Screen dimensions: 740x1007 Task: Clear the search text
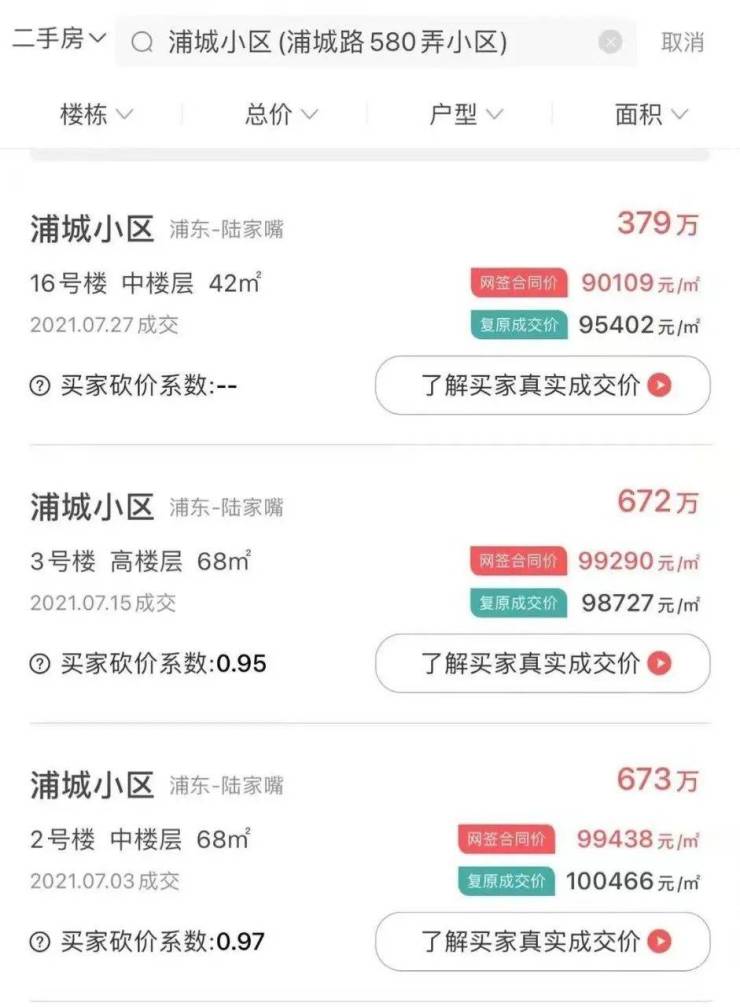(610, 42)
